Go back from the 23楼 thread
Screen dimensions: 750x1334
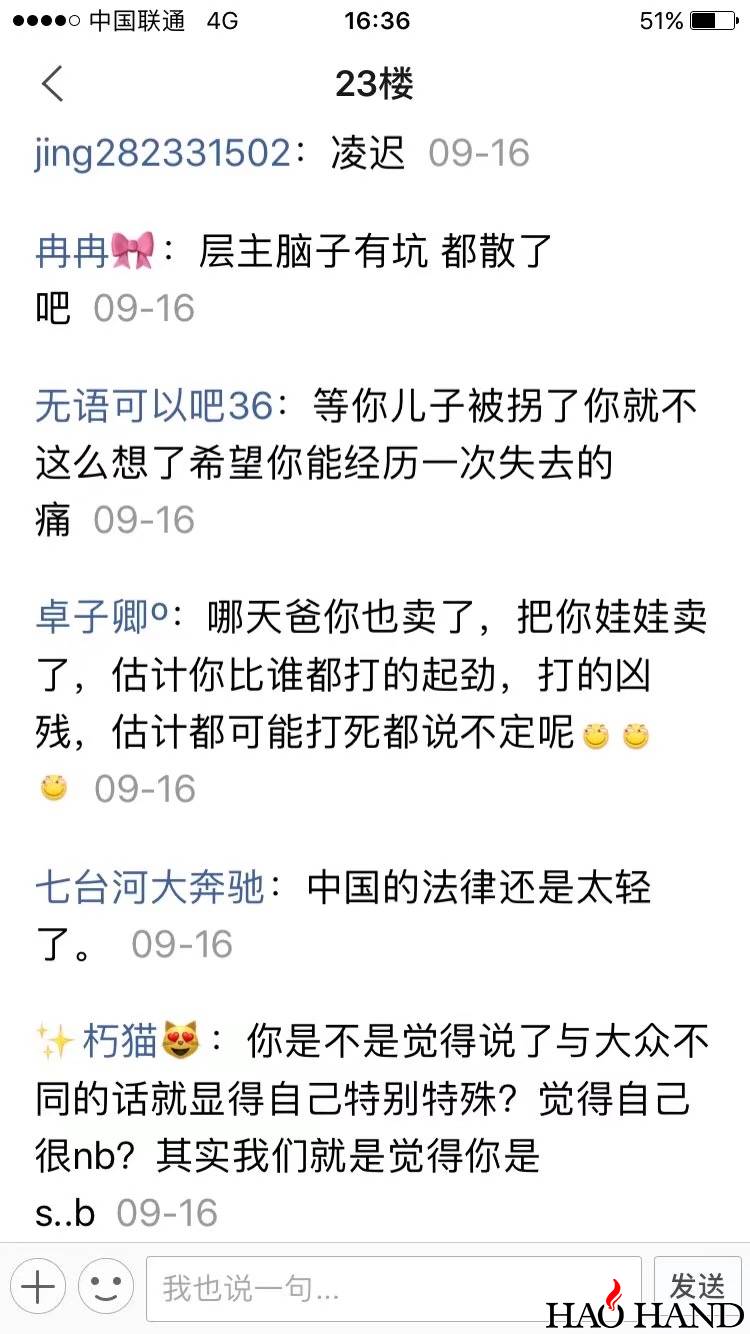pos(52,84)
